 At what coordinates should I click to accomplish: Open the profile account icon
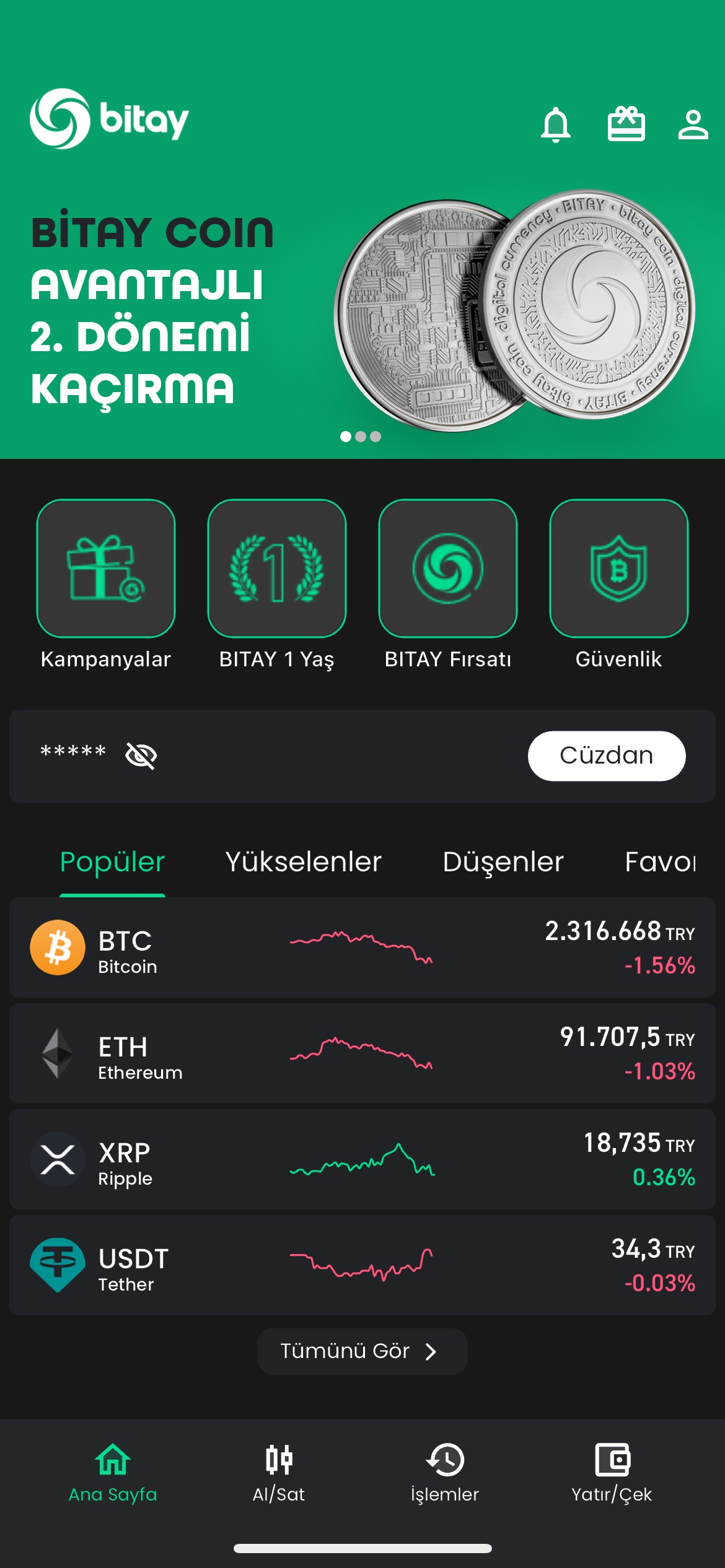tap(693, 126)
